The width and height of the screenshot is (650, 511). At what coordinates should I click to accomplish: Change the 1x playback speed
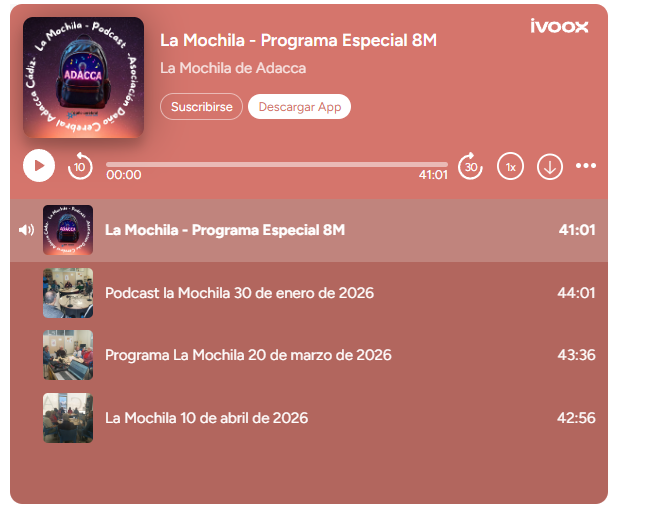[510, 166]
